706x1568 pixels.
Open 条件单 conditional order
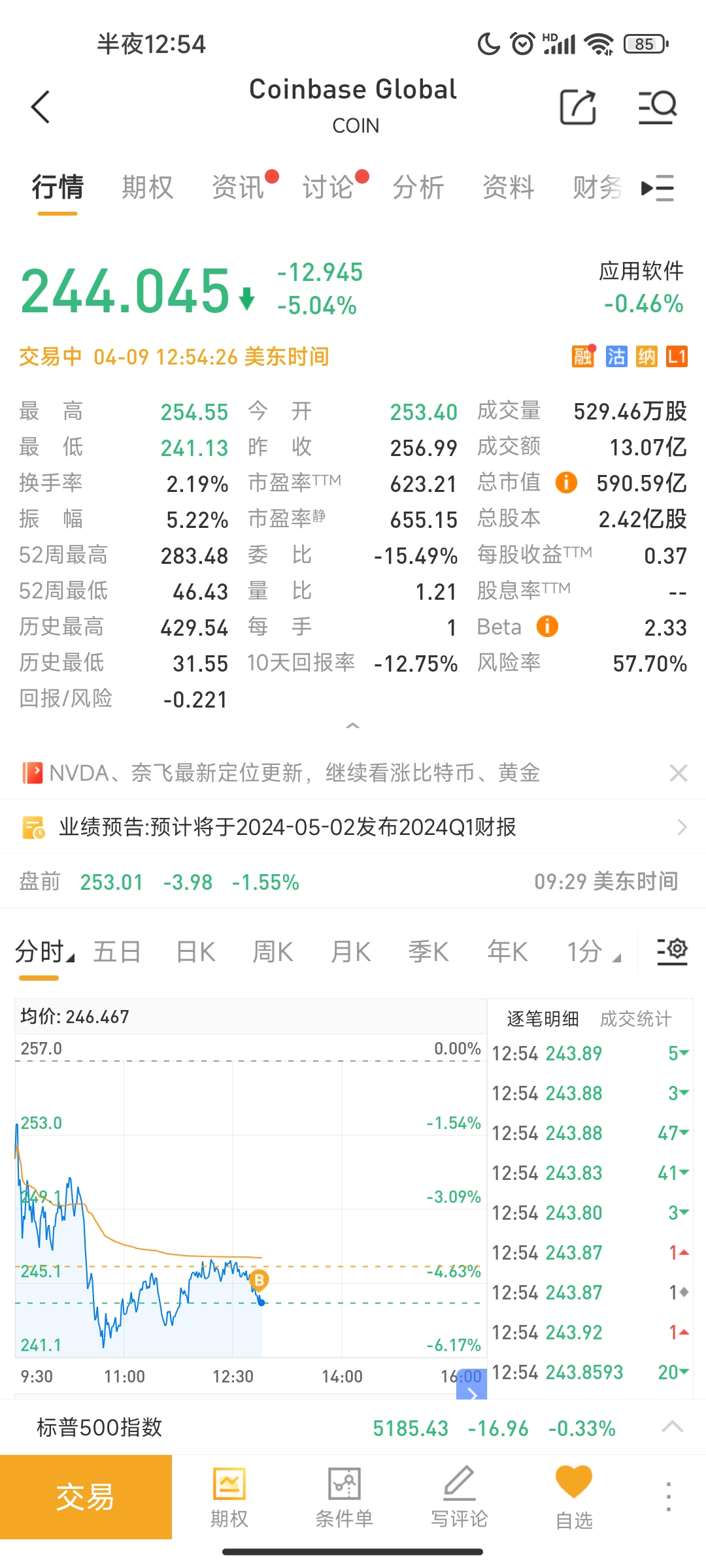[x=345, y=1497]
